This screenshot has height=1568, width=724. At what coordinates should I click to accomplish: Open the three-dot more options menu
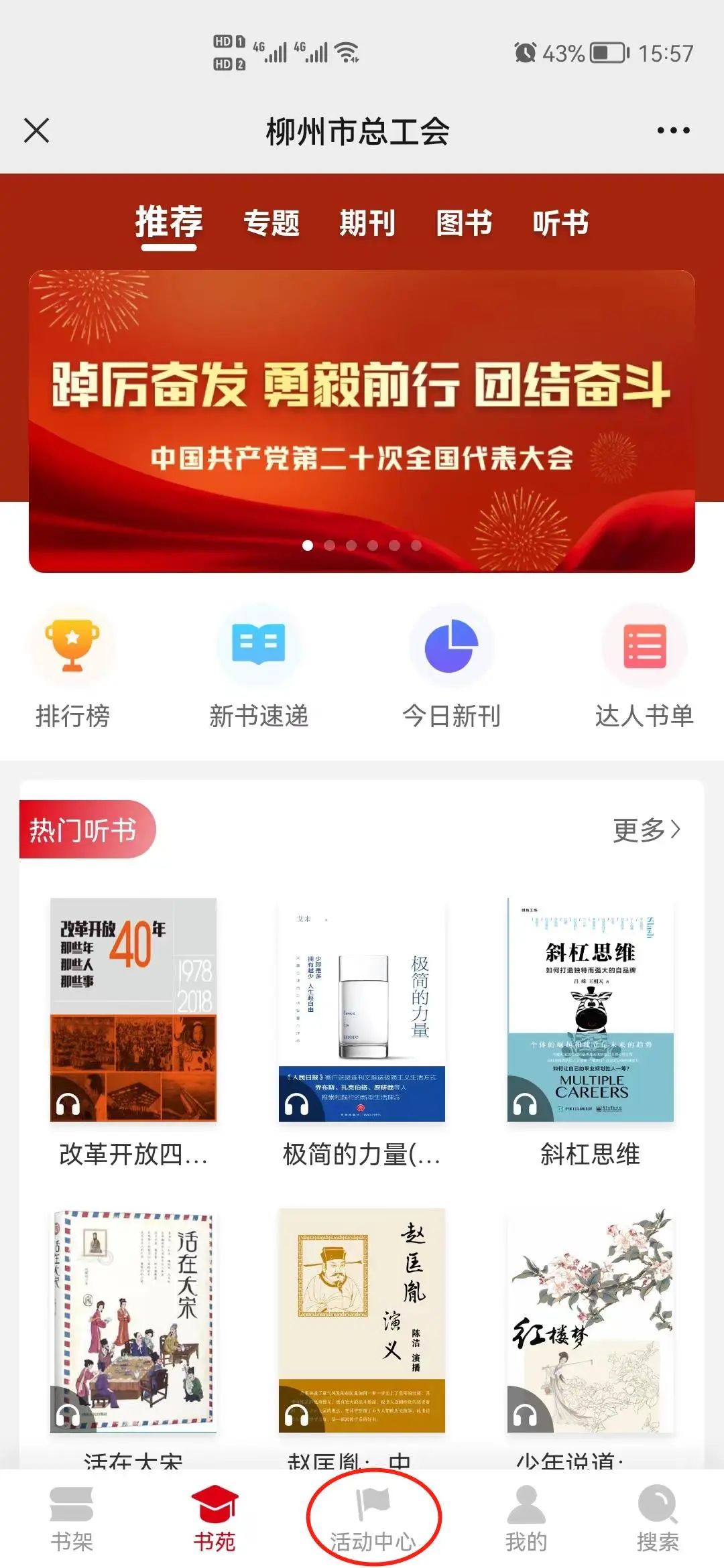point(673,130)
